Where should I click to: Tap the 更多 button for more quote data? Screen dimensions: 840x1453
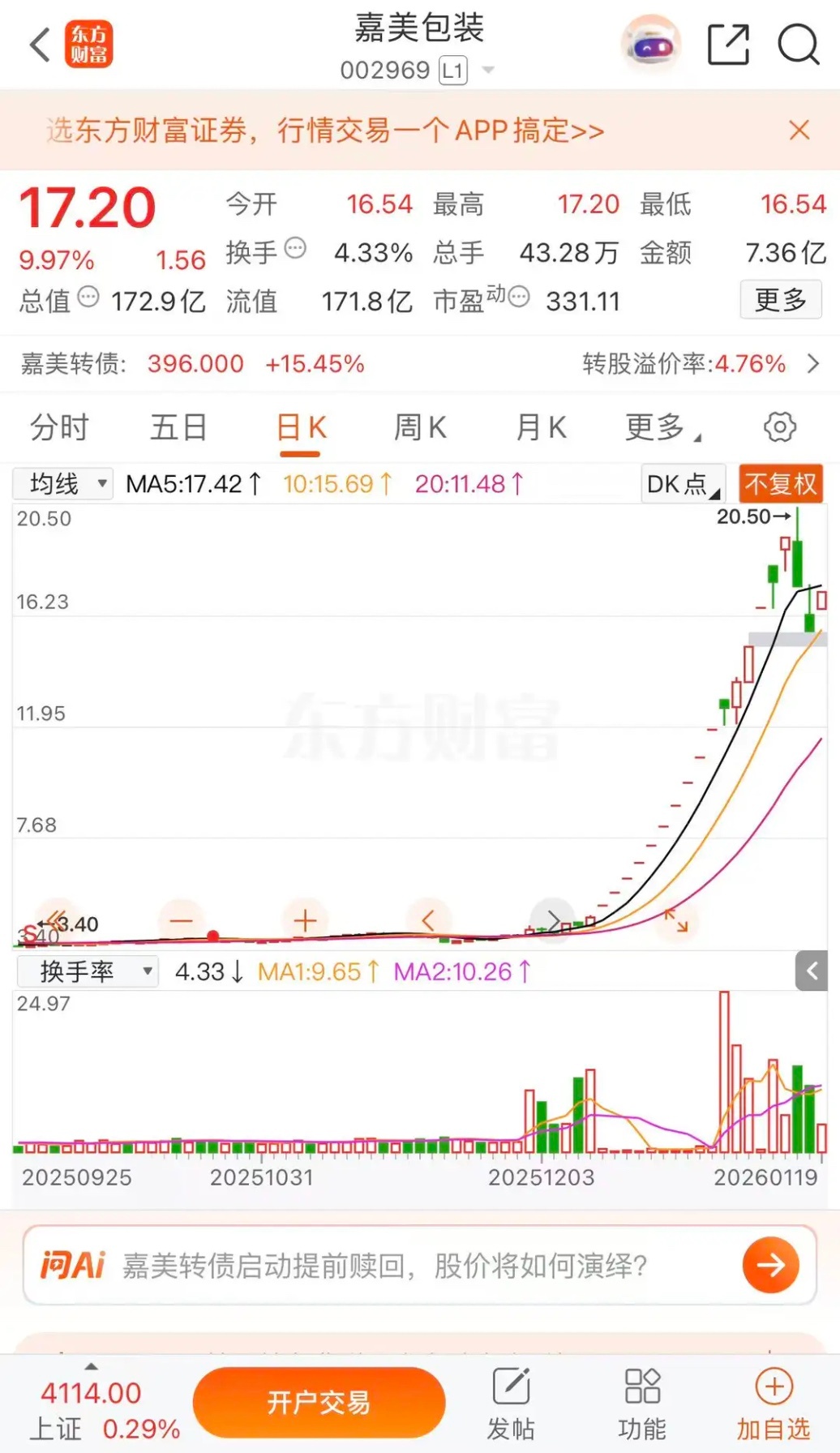(x=780, y=300)
